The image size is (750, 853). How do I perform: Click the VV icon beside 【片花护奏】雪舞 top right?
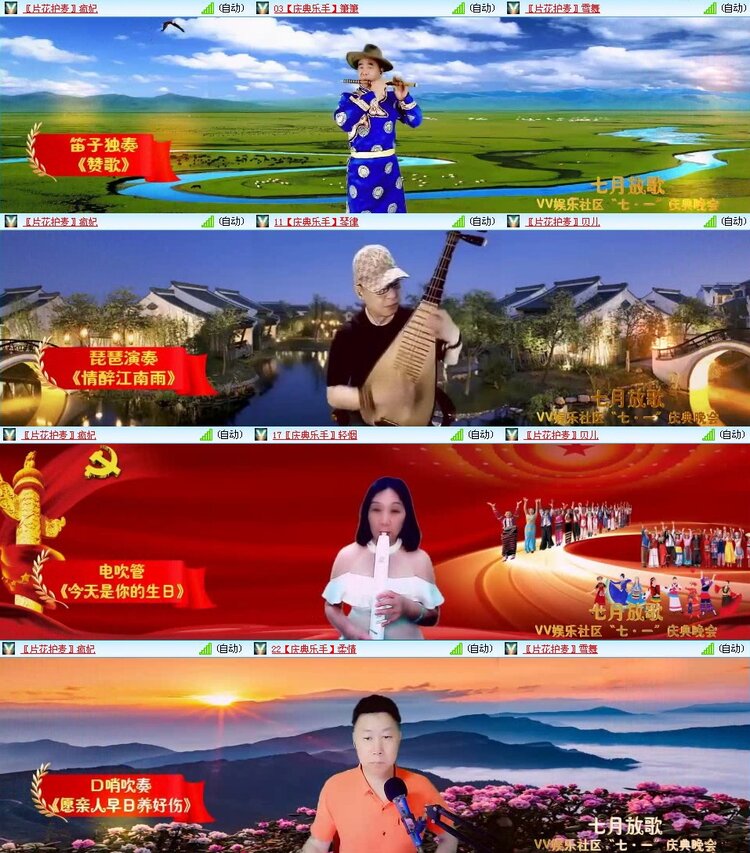[x=513, y=9]
